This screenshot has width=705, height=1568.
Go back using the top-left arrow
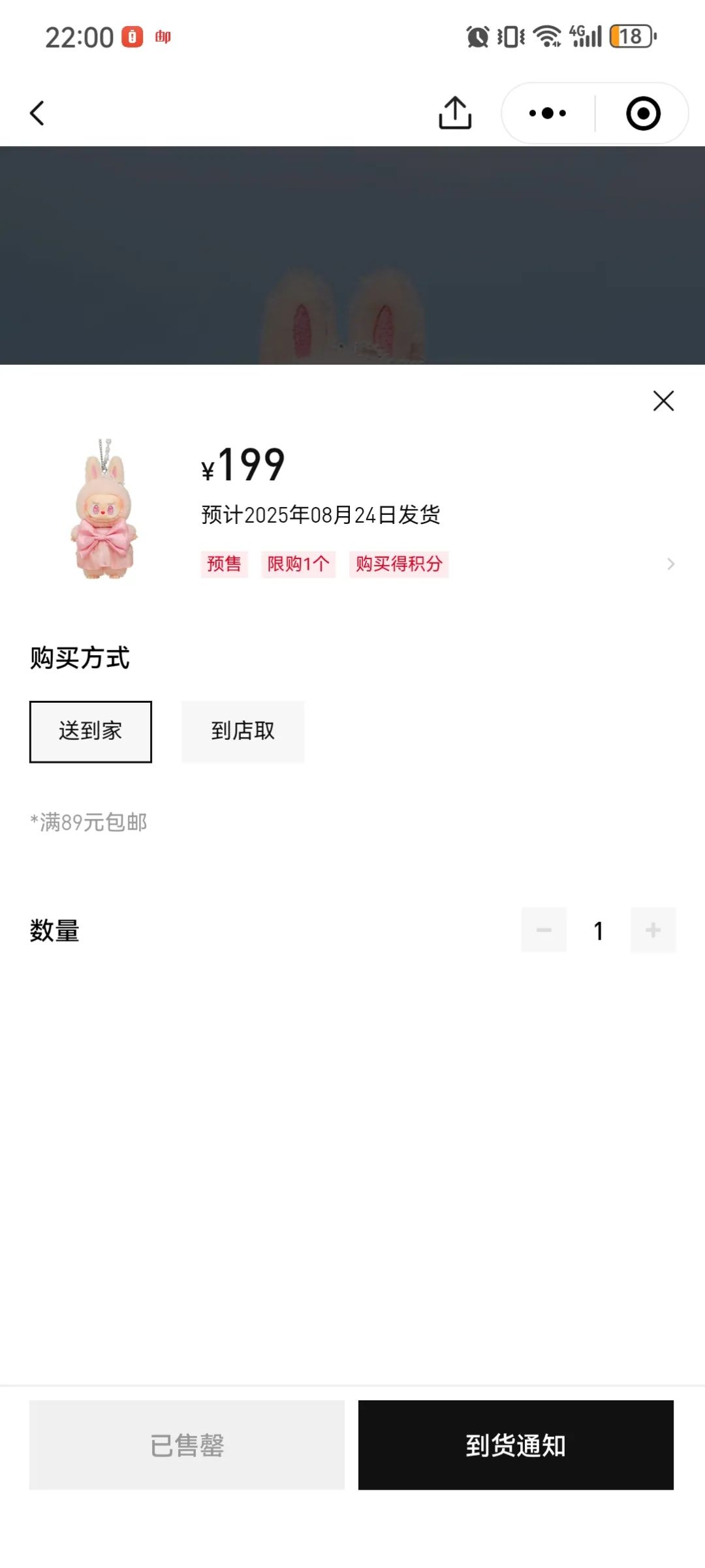(38, 113)
